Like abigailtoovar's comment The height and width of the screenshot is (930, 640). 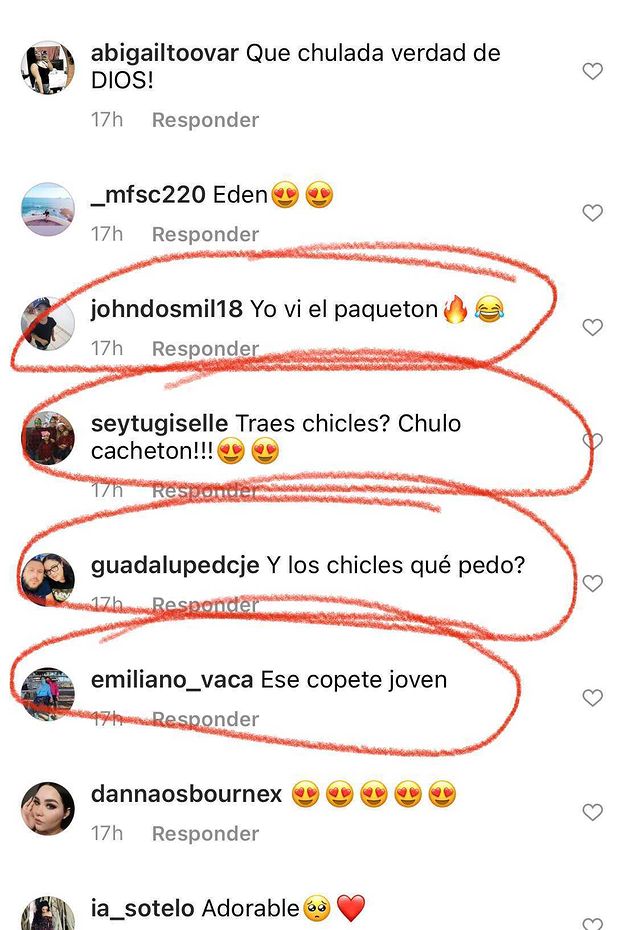(593, 71)
